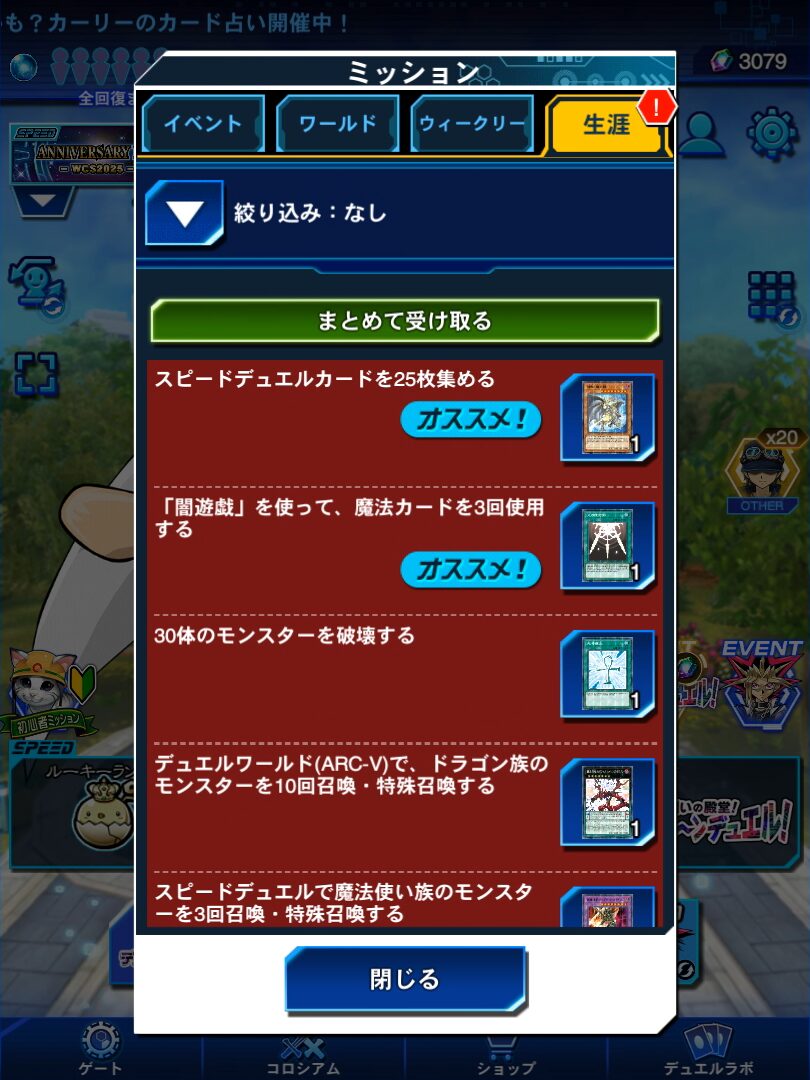
Task: Open the settings gear icon
Action: tap(772, 131)
